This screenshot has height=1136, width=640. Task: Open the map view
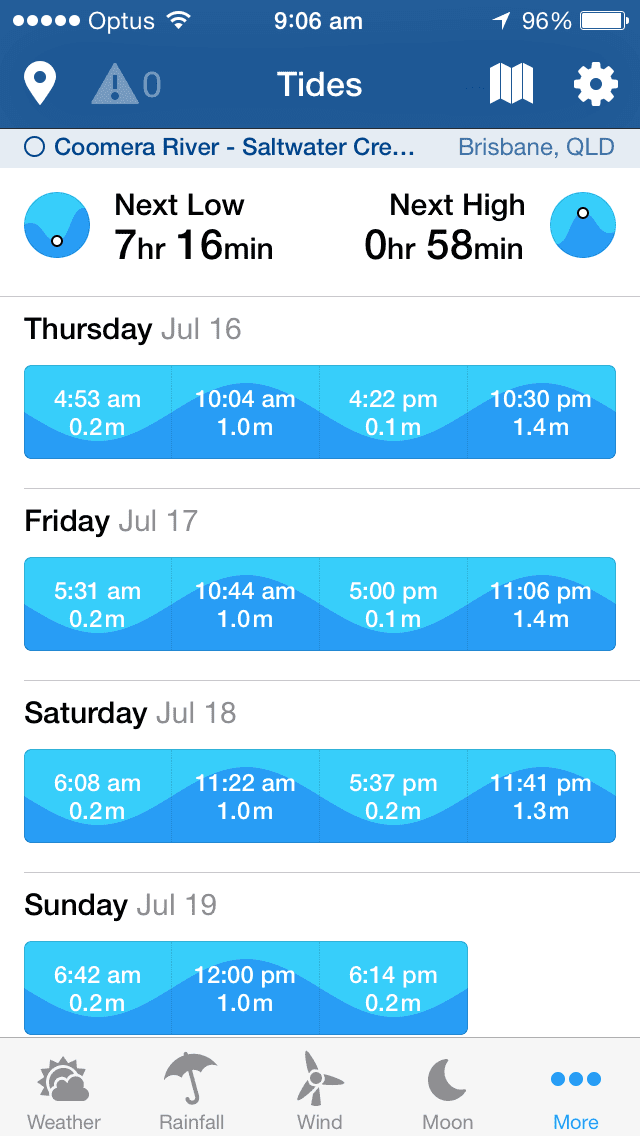tap(511, 84)
